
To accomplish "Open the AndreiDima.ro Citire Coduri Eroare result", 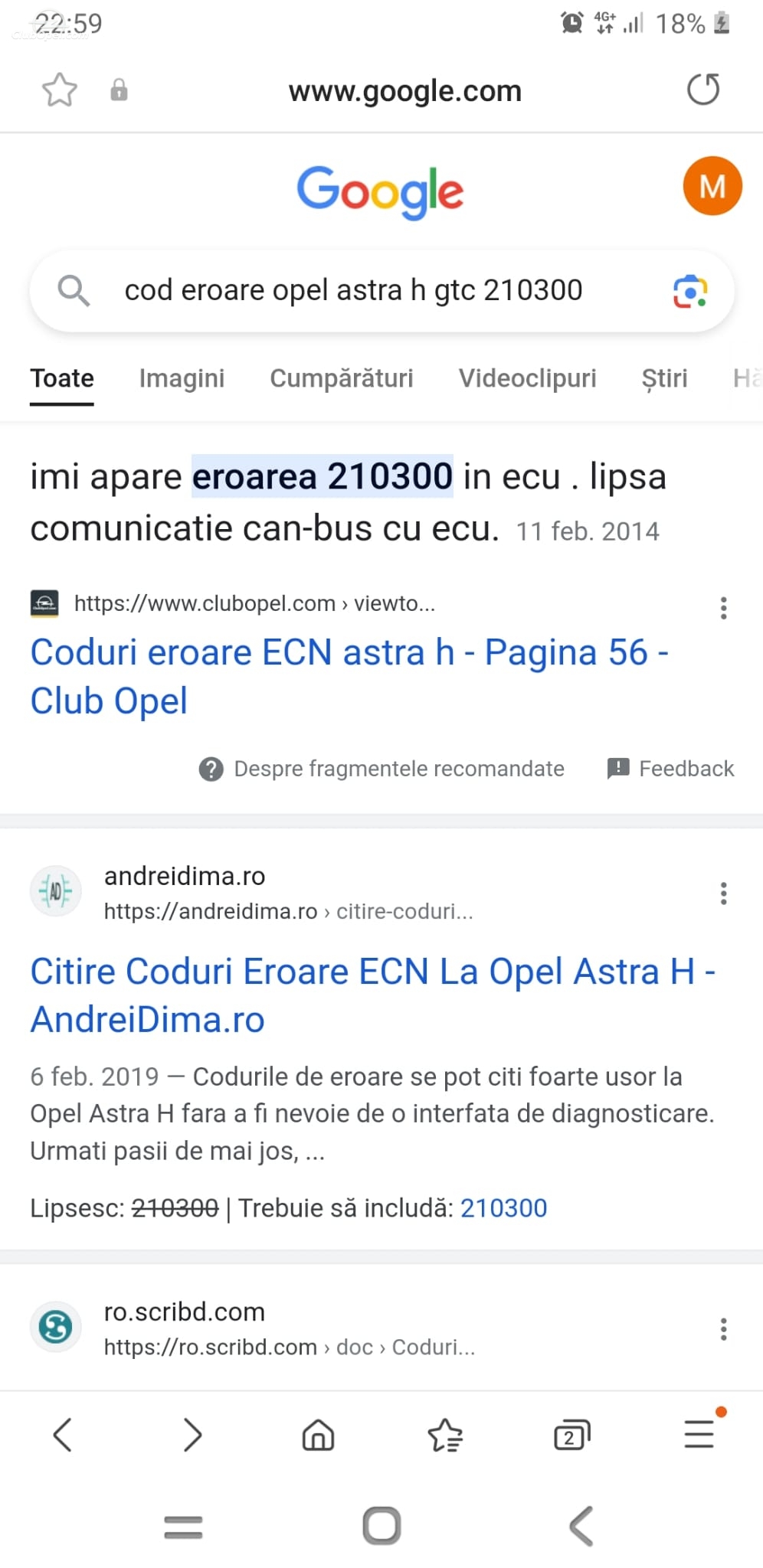I will coord(373,995).
